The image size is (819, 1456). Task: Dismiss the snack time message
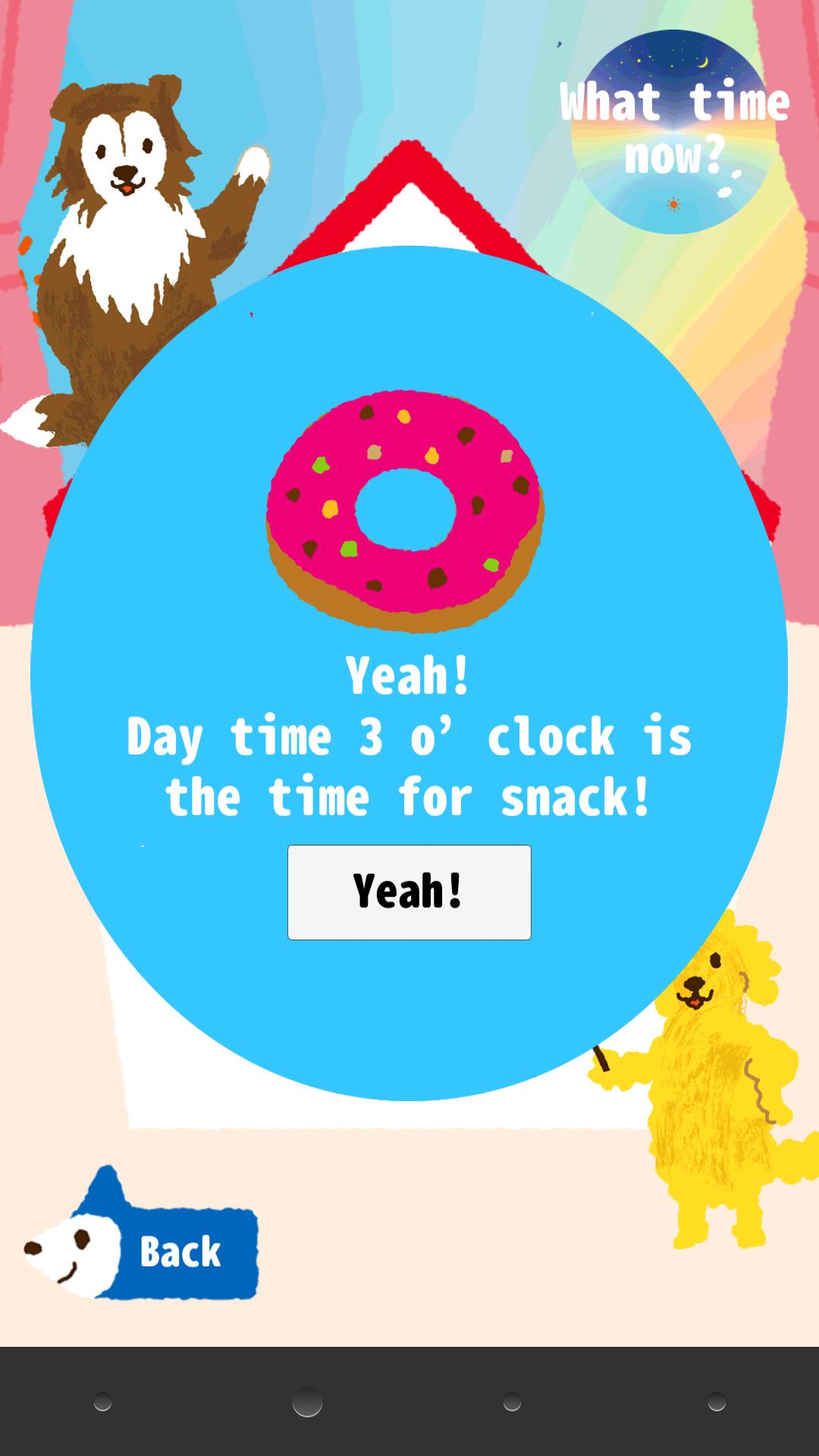pyautogui.click(x=409, y=893)
